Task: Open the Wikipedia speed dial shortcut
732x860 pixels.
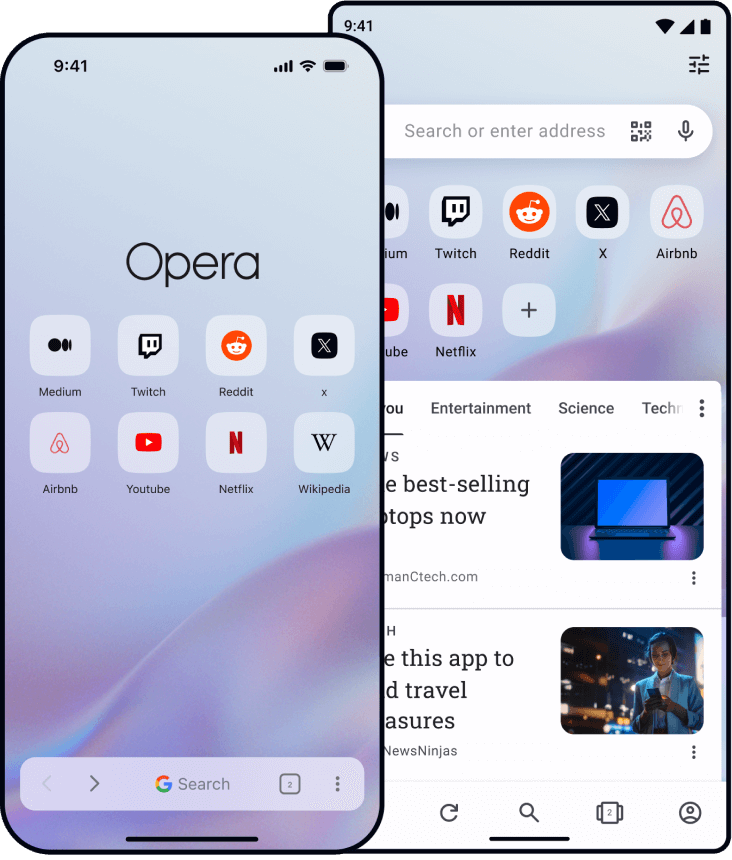Action: 324,442
